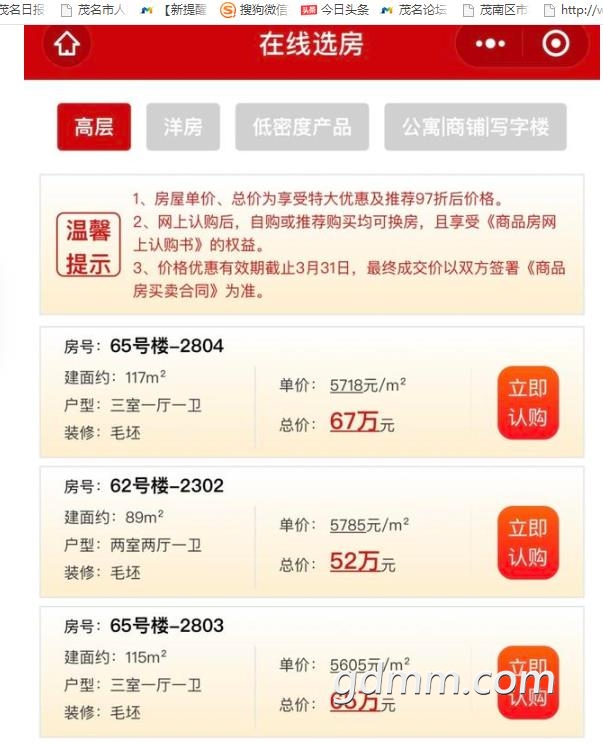Close the mini program via circle icon
The image size is (603, 744).
(556, 44)
